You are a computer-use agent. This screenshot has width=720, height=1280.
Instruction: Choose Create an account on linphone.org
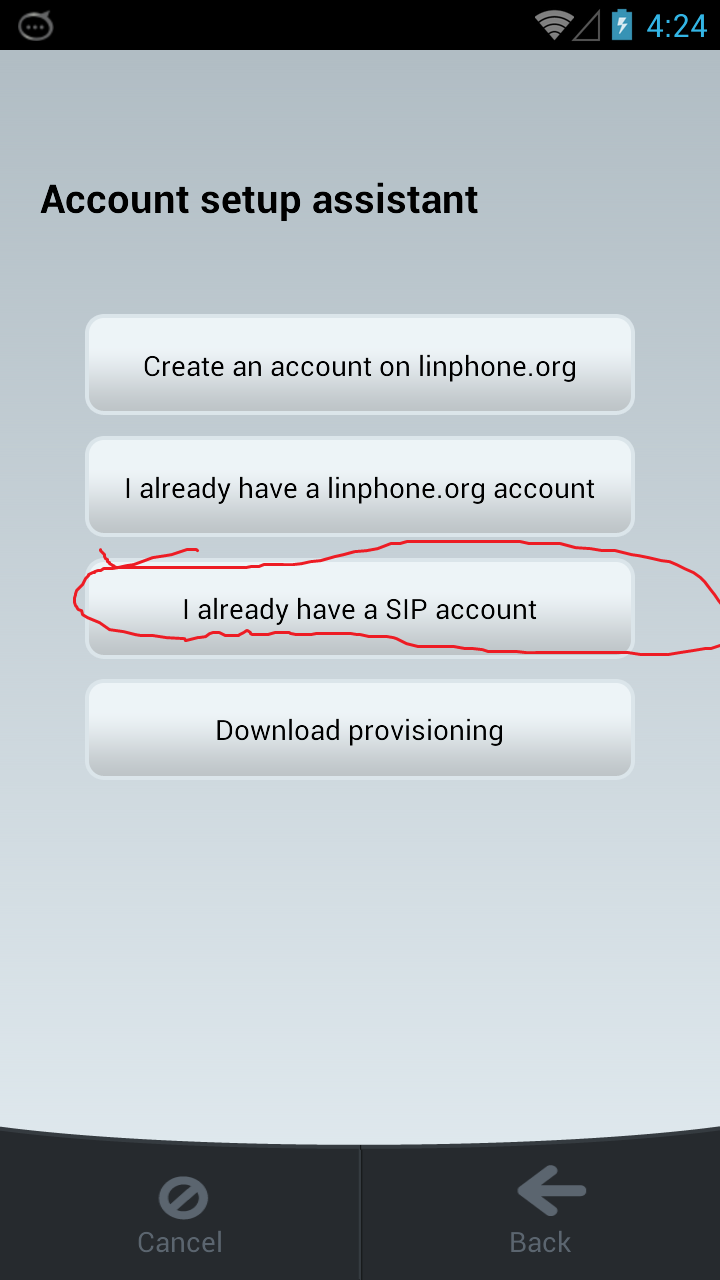coord(360,365)
